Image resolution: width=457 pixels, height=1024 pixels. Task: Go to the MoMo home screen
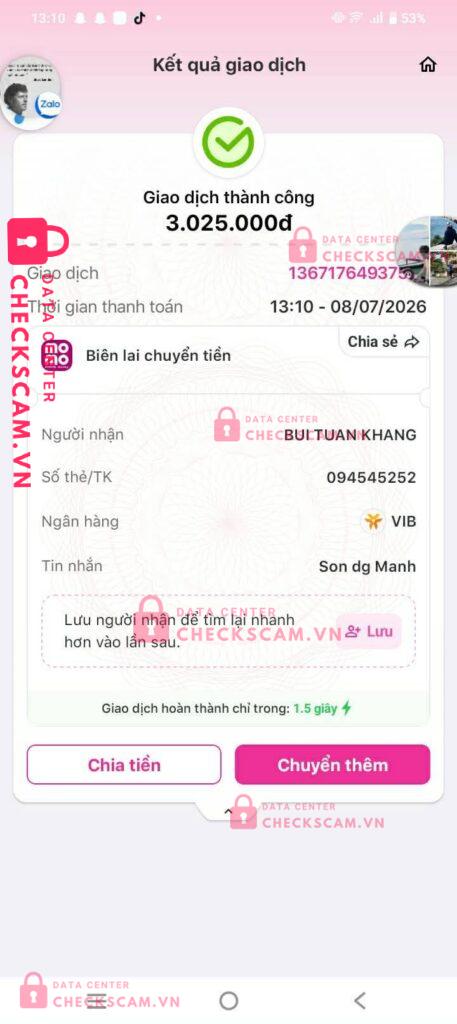pos(428,65)
